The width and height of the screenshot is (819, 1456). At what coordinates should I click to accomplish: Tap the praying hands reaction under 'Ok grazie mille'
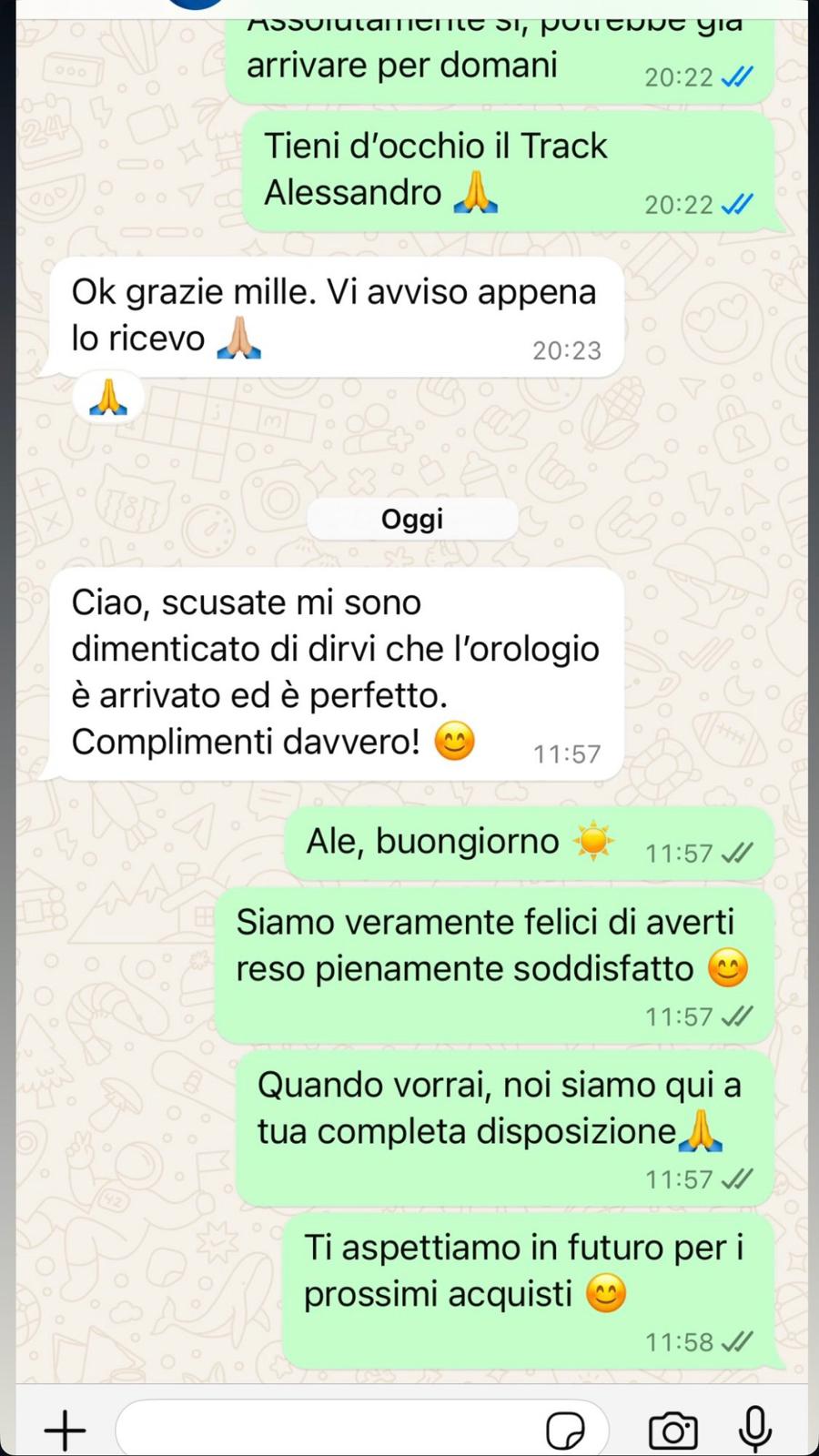tap(107, 398)
